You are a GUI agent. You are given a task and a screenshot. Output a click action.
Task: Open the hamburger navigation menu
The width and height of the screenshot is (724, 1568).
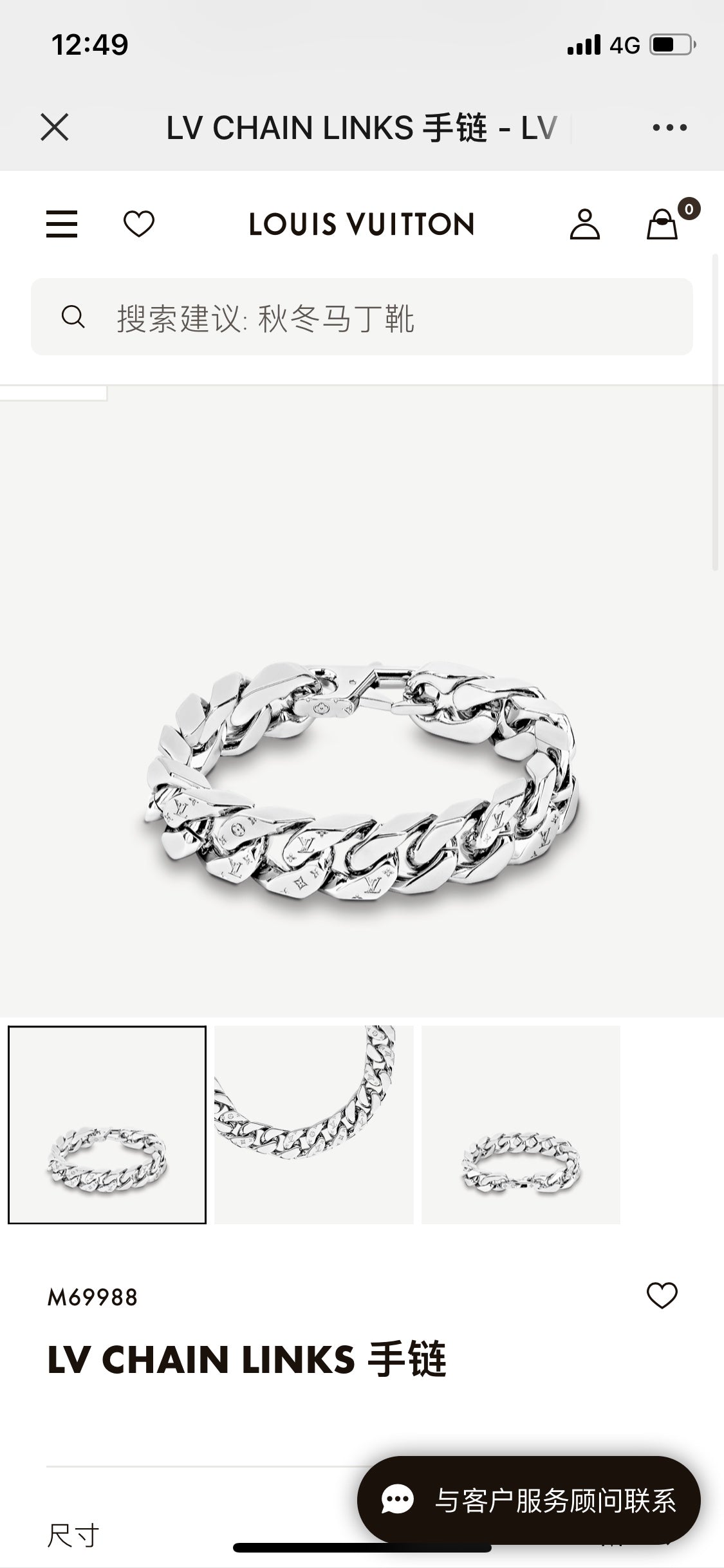[x=62, y=224]
